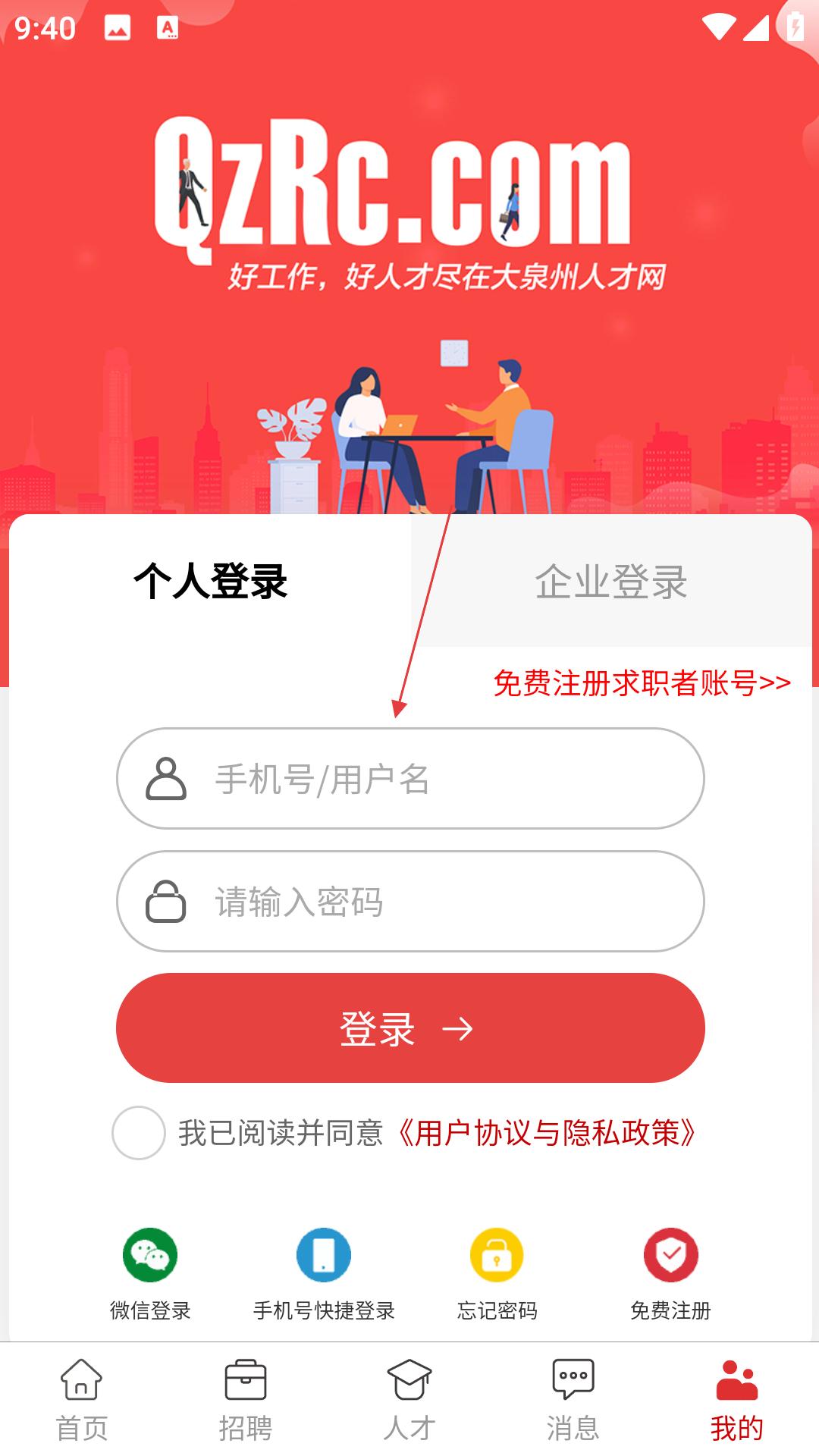This screenshot has height=1456, width=819.
Task: Select the 我的 tab
Action: point(736,1400)
